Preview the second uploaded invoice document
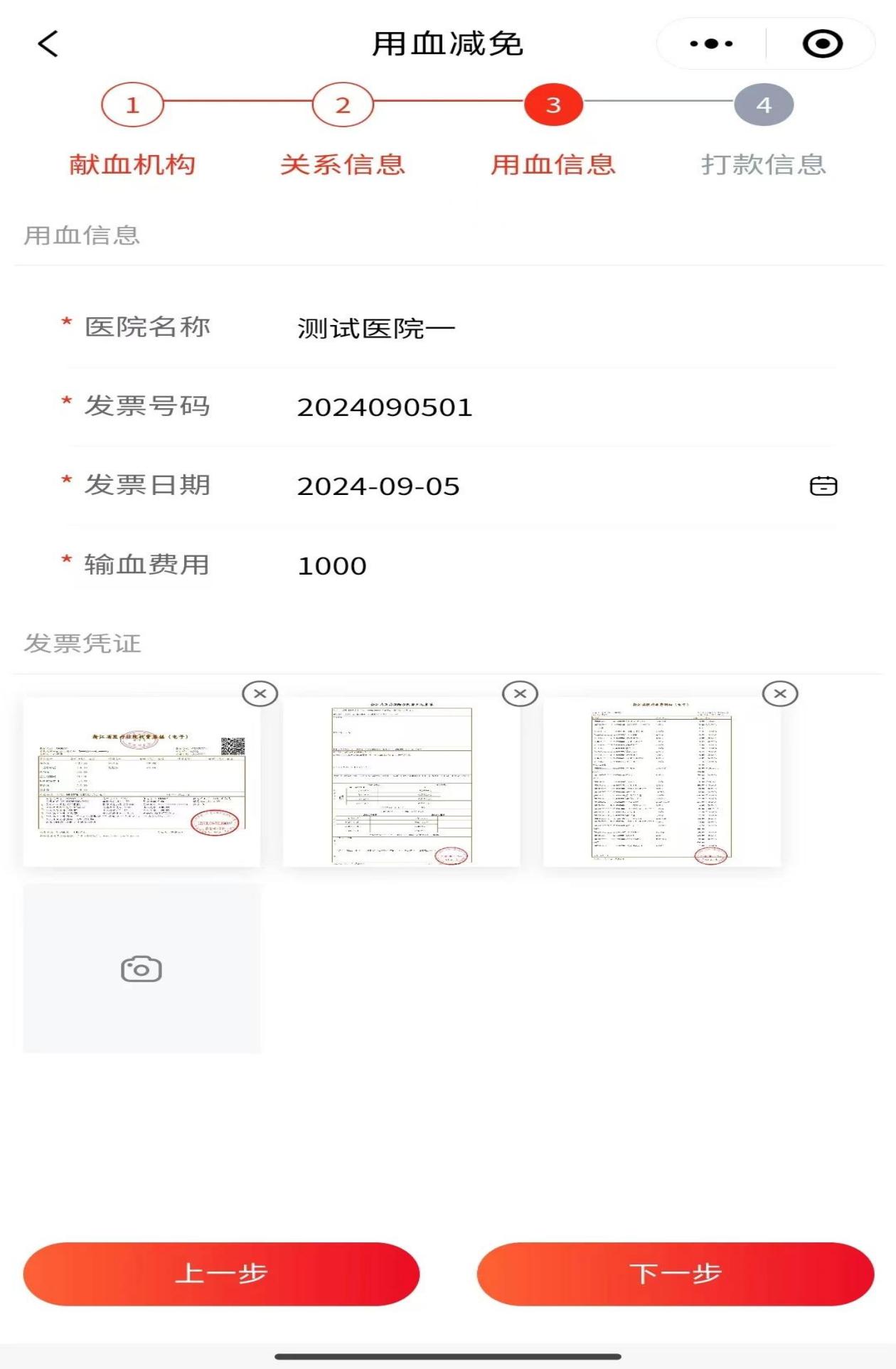This screenshot has width=896, height=1369. (401, 782)
